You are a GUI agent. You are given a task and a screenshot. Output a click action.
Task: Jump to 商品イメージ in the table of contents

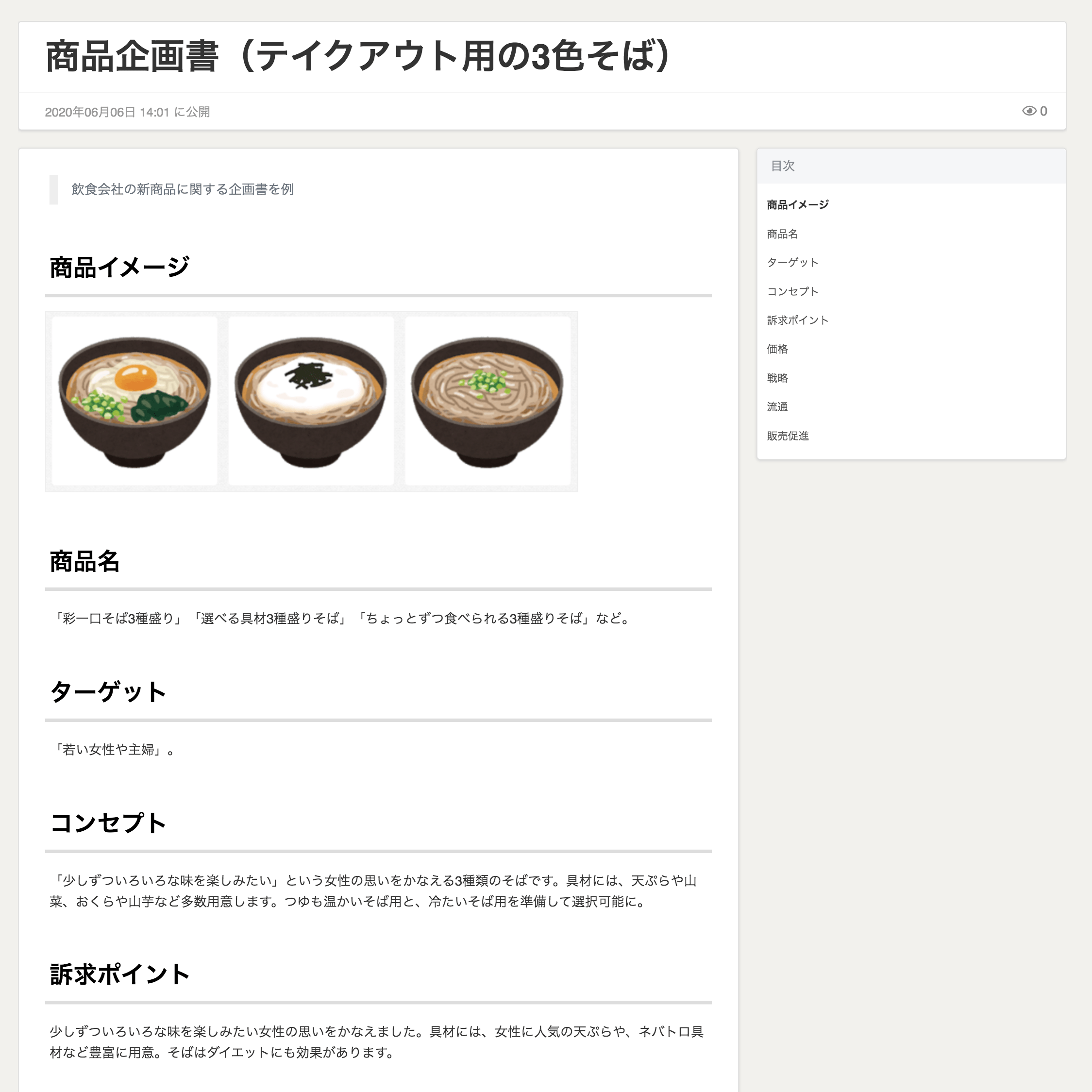pyautogui.click(x=798, y=204)
